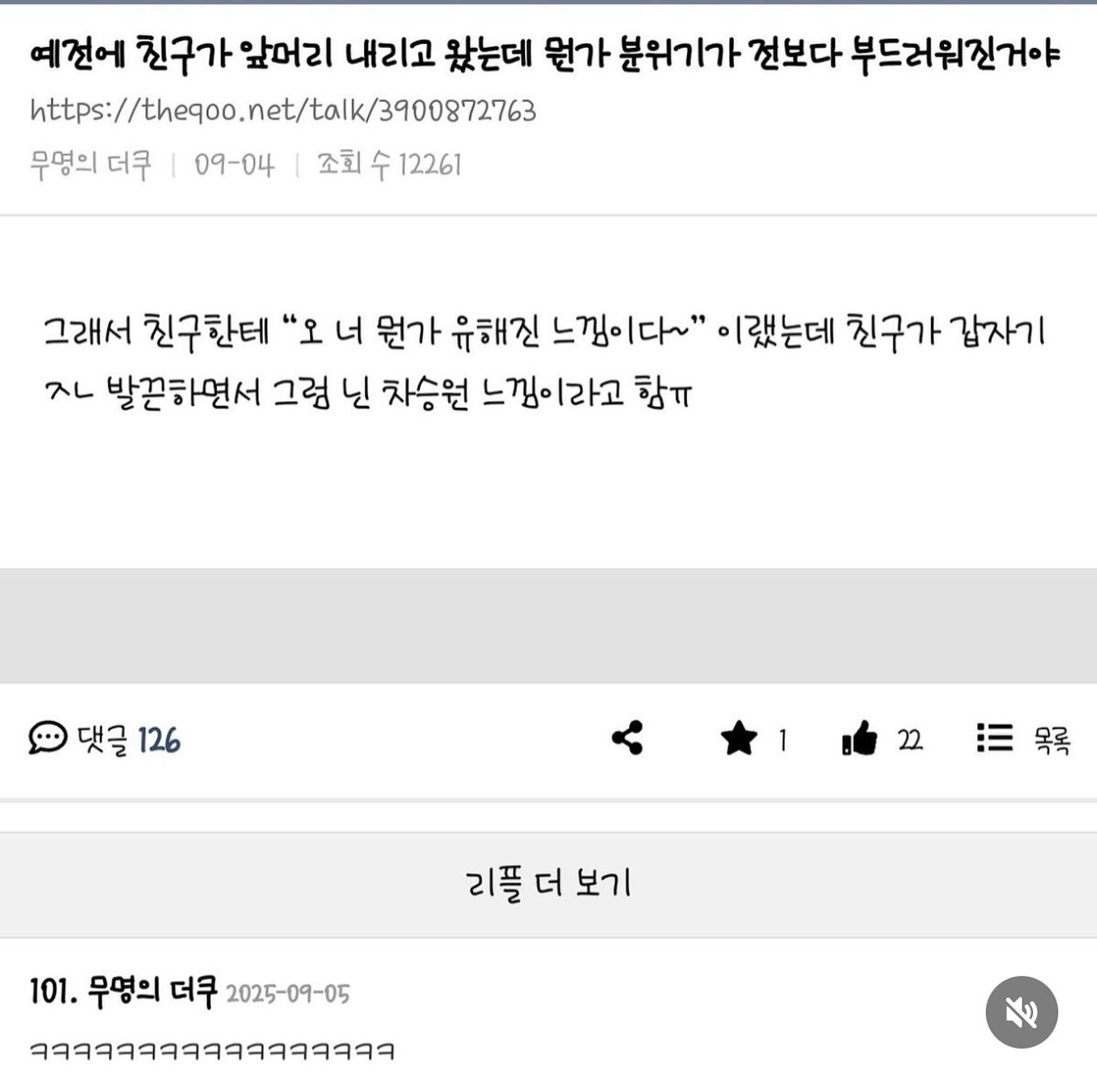Bookmark the post with the star icon
This screenshot has height=1092, width=1097.
click(739, 739)
